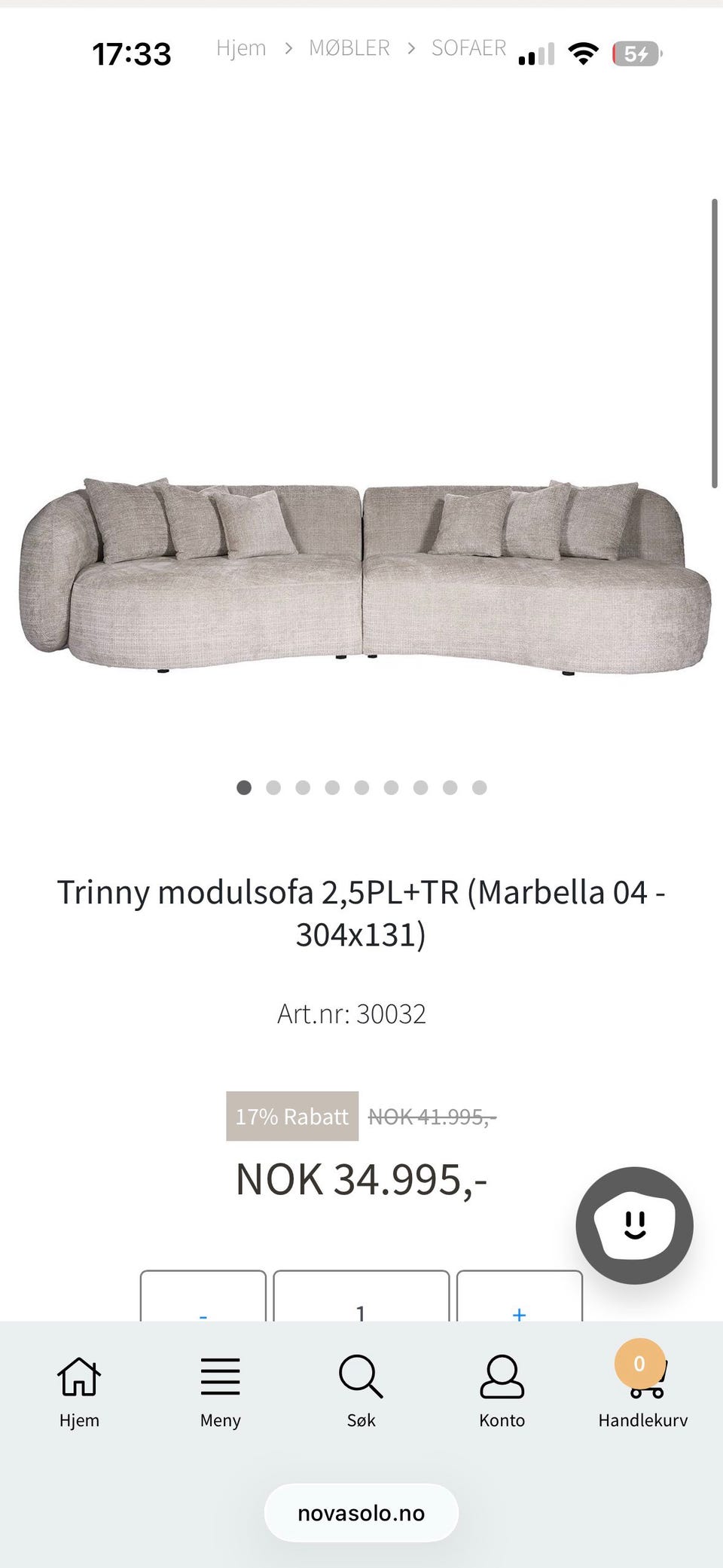723x1568 pixels.
Task: Open the MØBLER breadcrumb category
Action: (349, 47)
